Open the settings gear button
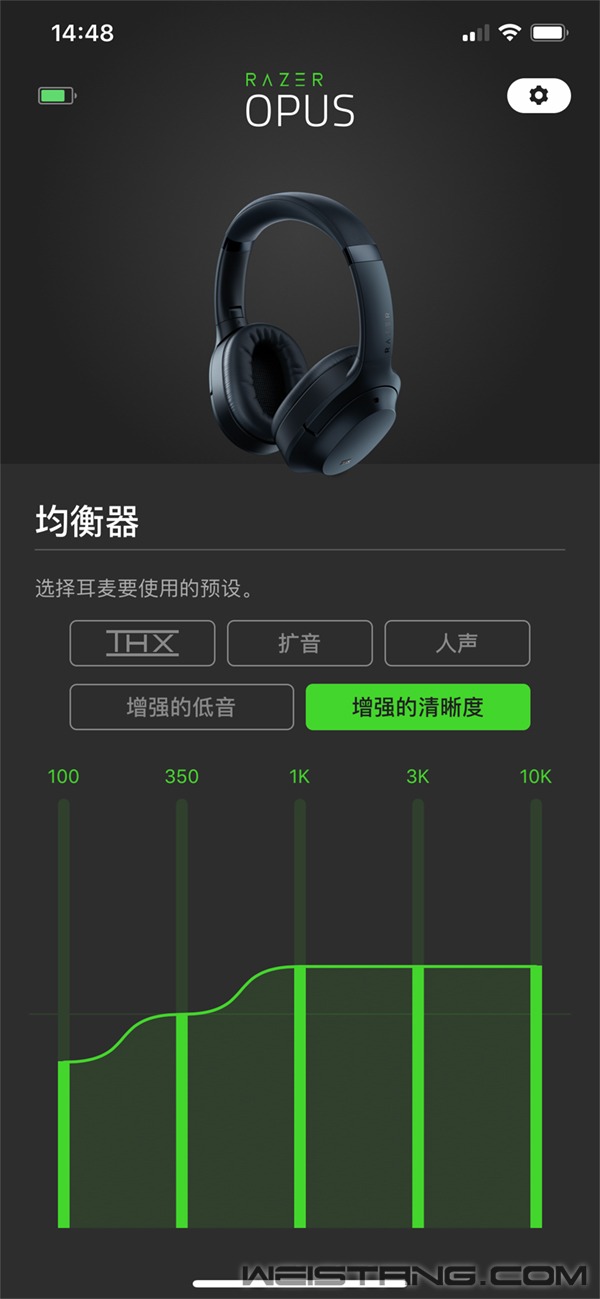600x1299 pixels. pyautogui.click(x=539, y=95)
